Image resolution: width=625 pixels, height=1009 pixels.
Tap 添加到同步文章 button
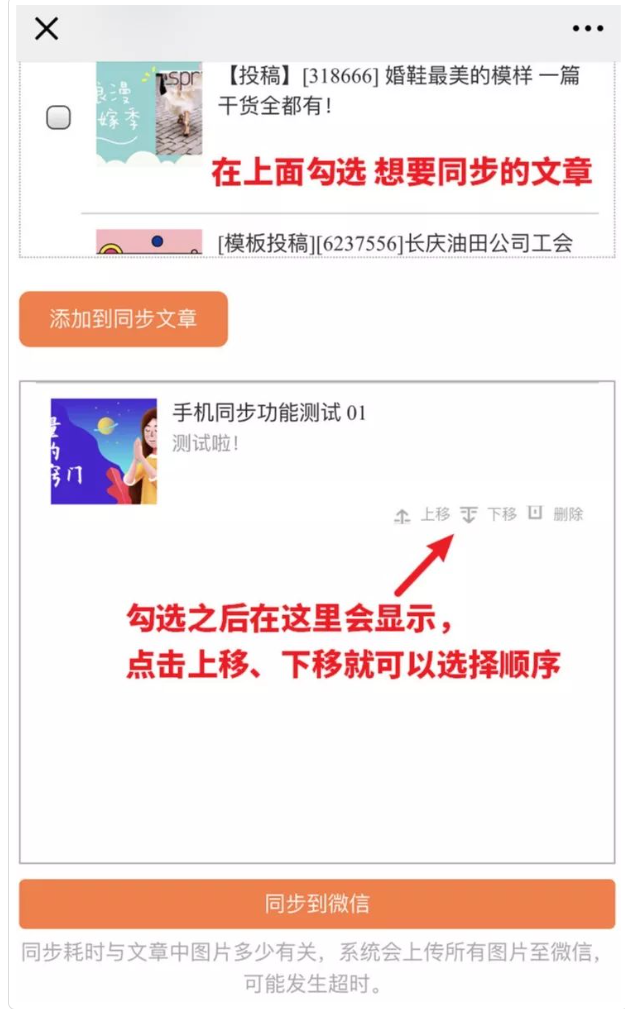123,319
